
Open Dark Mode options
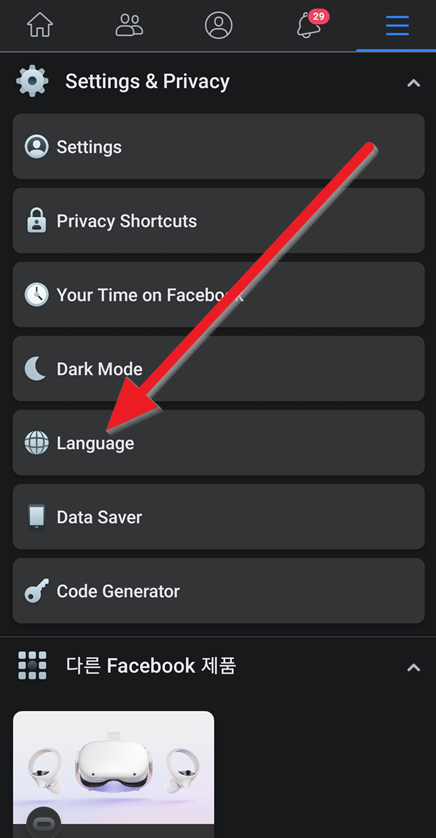point(219,369)
